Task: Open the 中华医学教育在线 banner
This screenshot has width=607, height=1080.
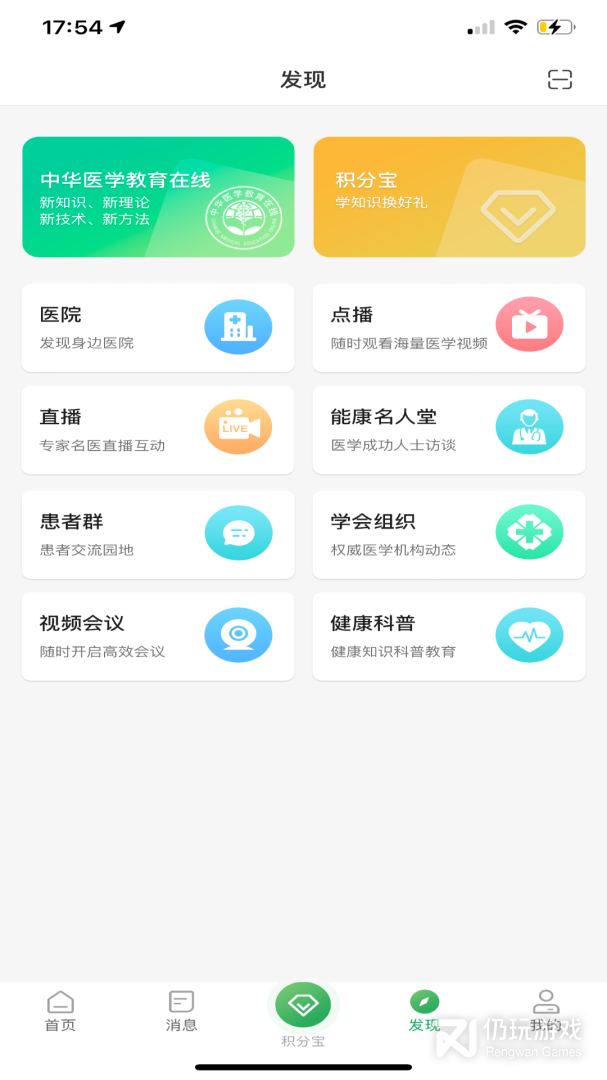Action: tap(158, 197)
